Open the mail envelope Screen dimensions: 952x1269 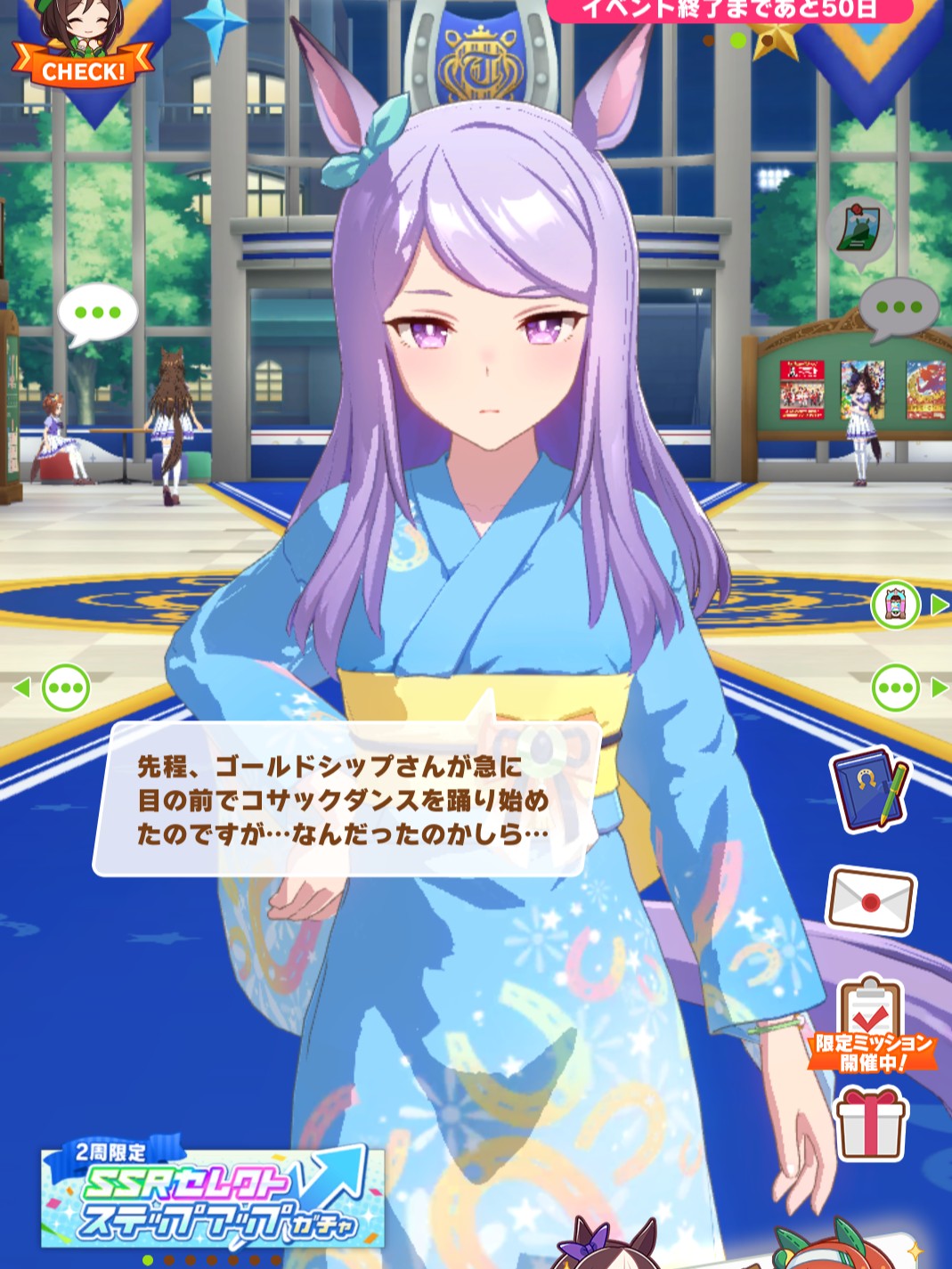[871, 899]
